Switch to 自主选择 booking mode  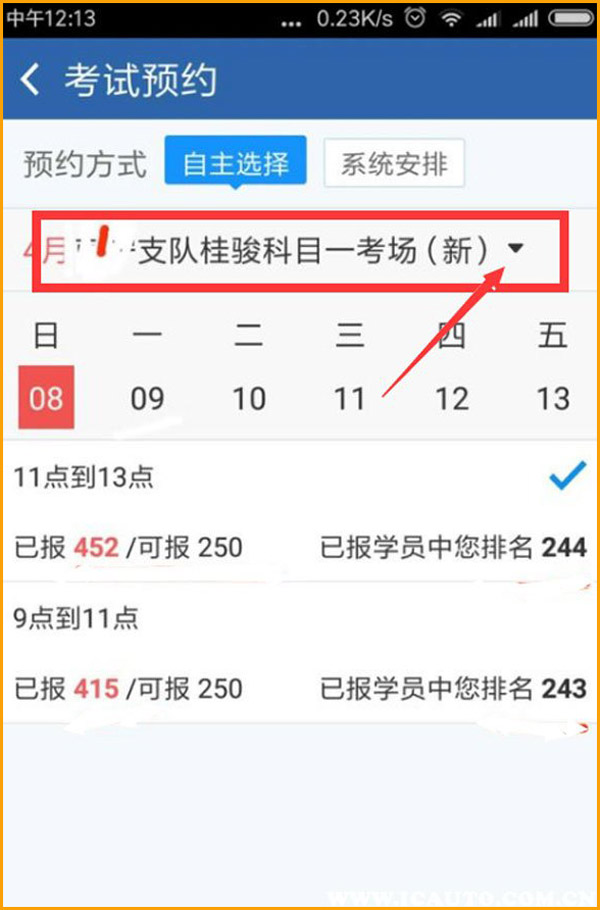pyautogui.click(x=236, y=163)
